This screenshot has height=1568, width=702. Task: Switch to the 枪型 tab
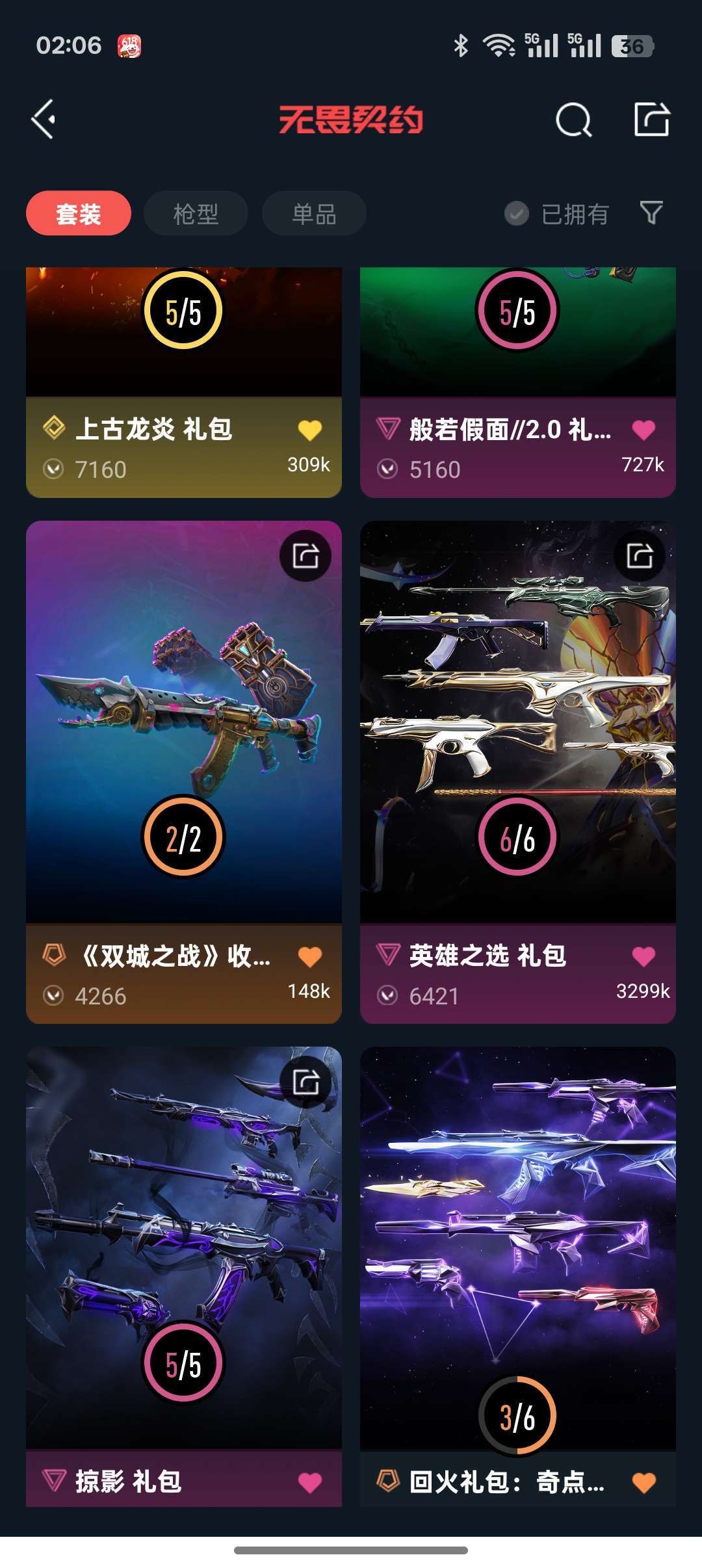[196, 213]
